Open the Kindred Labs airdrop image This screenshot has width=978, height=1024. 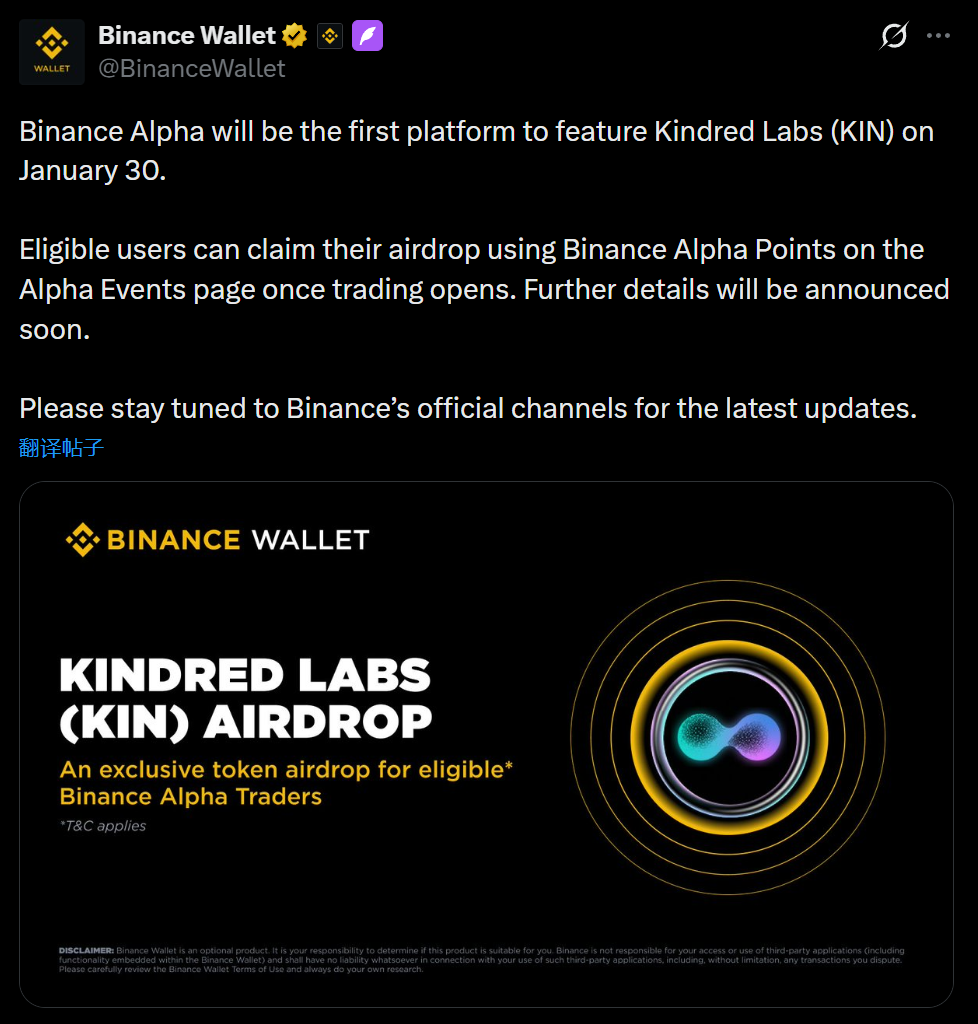pos(486,743)
